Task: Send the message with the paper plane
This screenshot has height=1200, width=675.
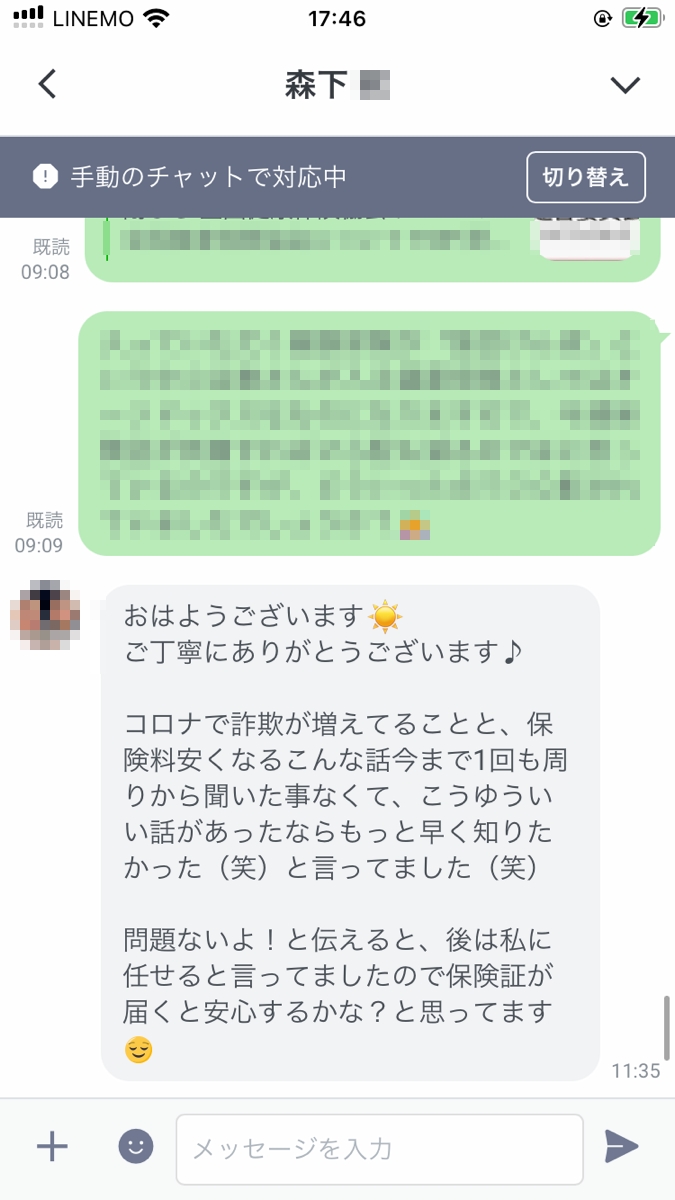Action: click(x=621, y=1146)
